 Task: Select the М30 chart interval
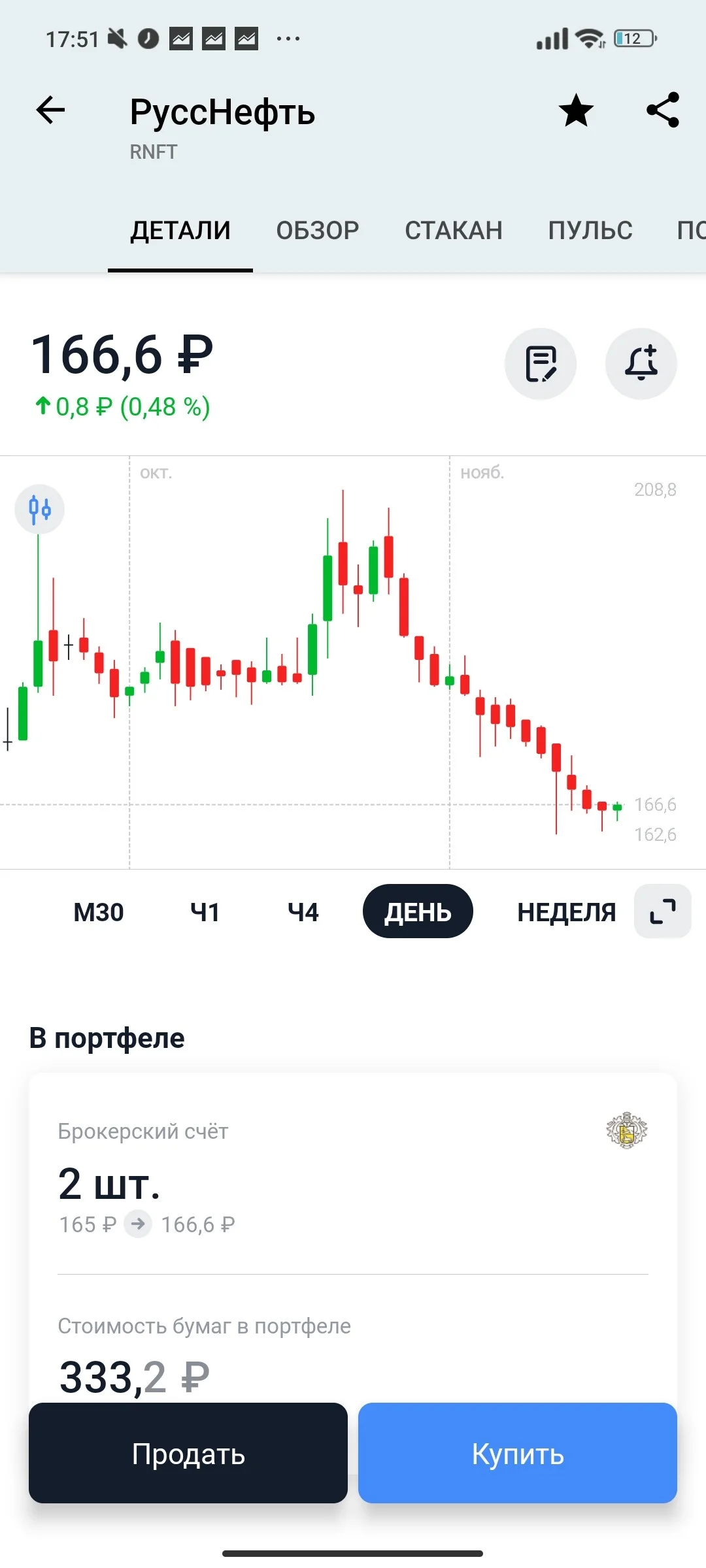point(99,911)
